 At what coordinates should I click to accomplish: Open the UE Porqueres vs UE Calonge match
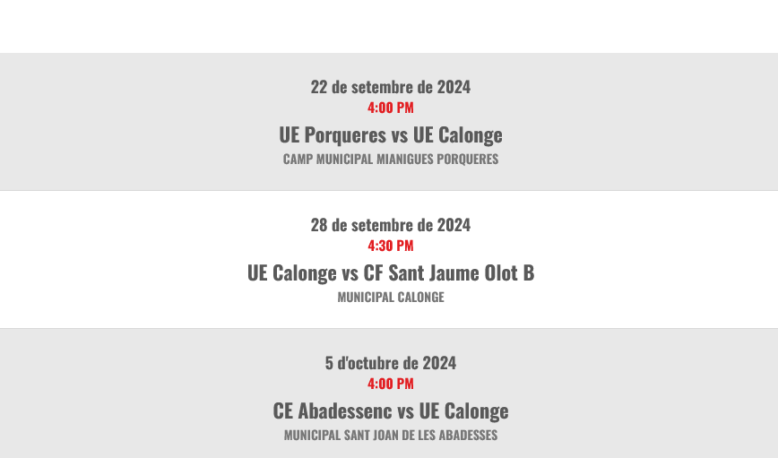pos(390,135)
